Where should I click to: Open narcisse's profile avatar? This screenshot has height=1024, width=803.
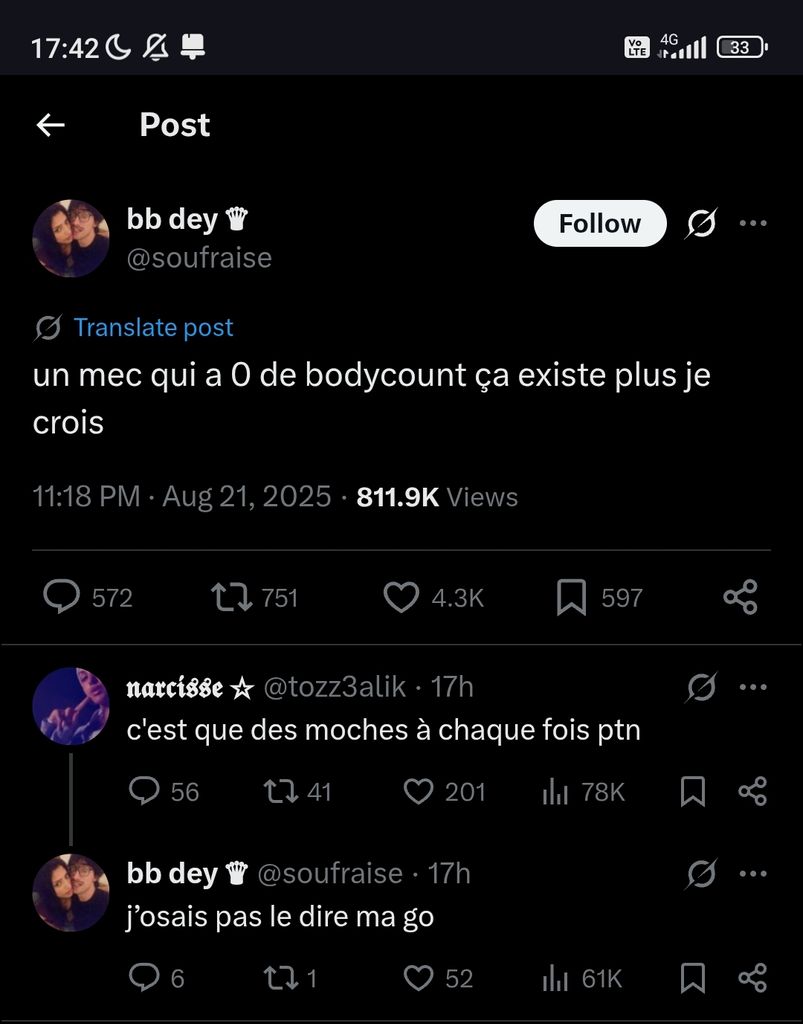point(70,706)
